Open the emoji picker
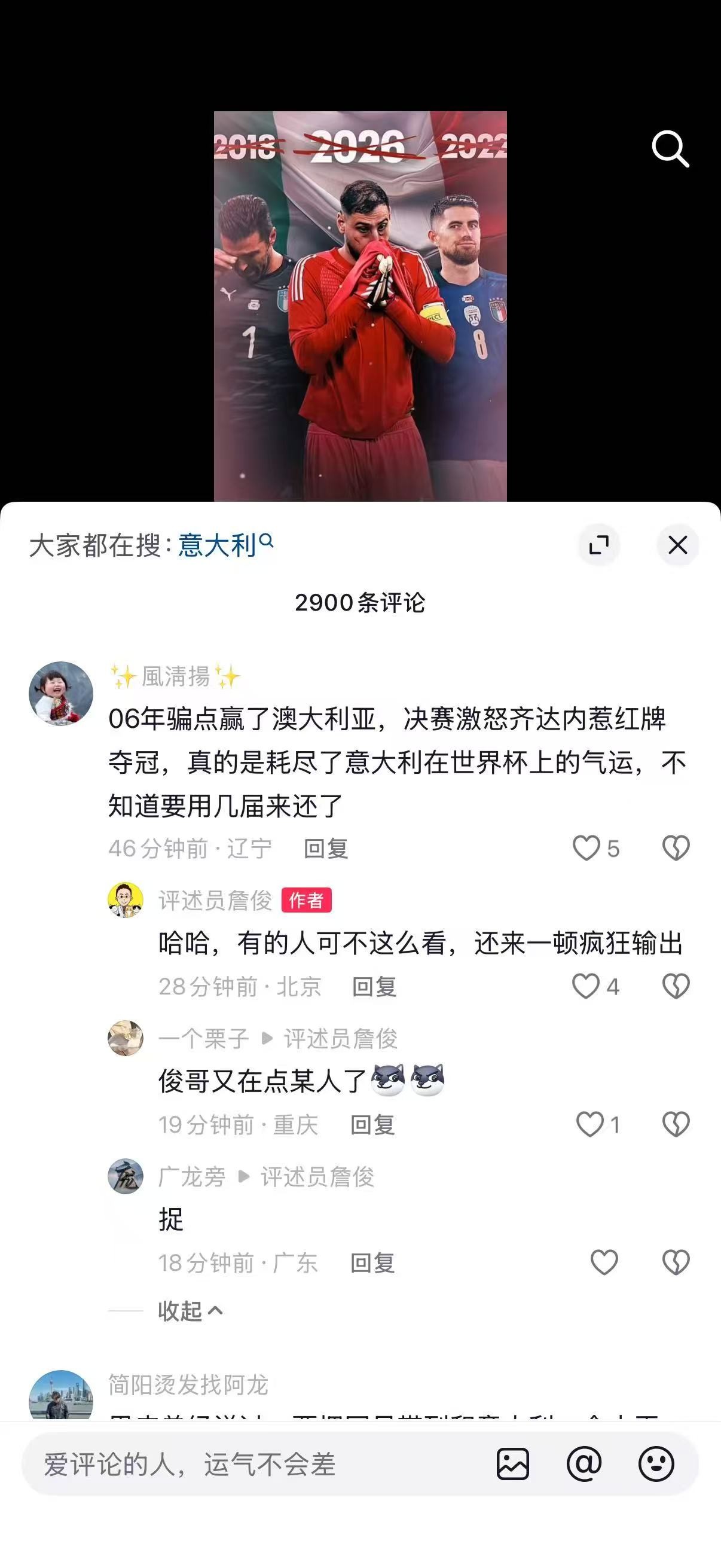The height and width of the screenshot is (1568, 721). click(x=656, y=1464)
